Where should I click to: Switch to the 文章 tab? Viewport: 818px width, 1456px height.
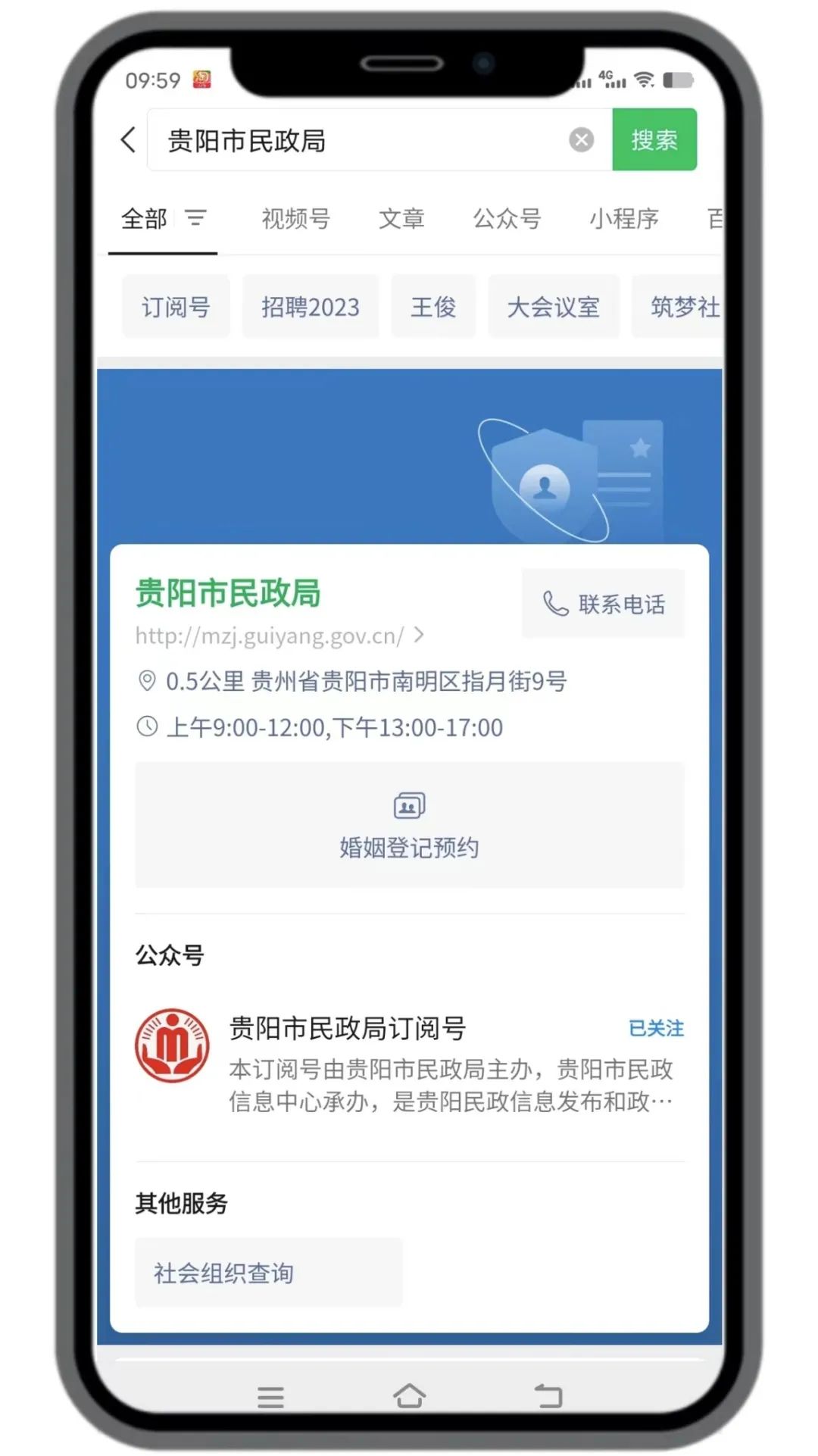(401, 219)
